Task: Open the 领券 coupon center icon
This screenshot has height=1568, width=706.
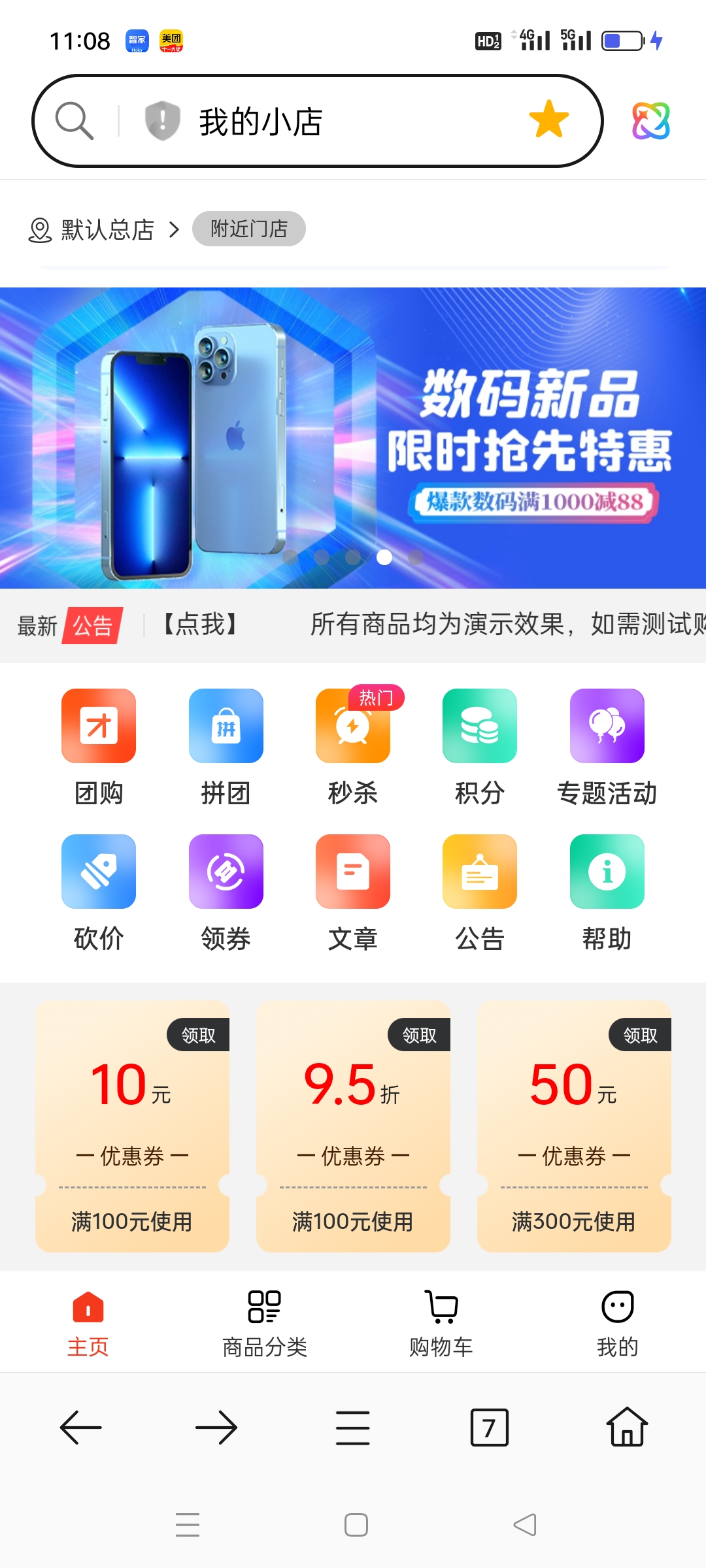Action: (x=226, y=872)
